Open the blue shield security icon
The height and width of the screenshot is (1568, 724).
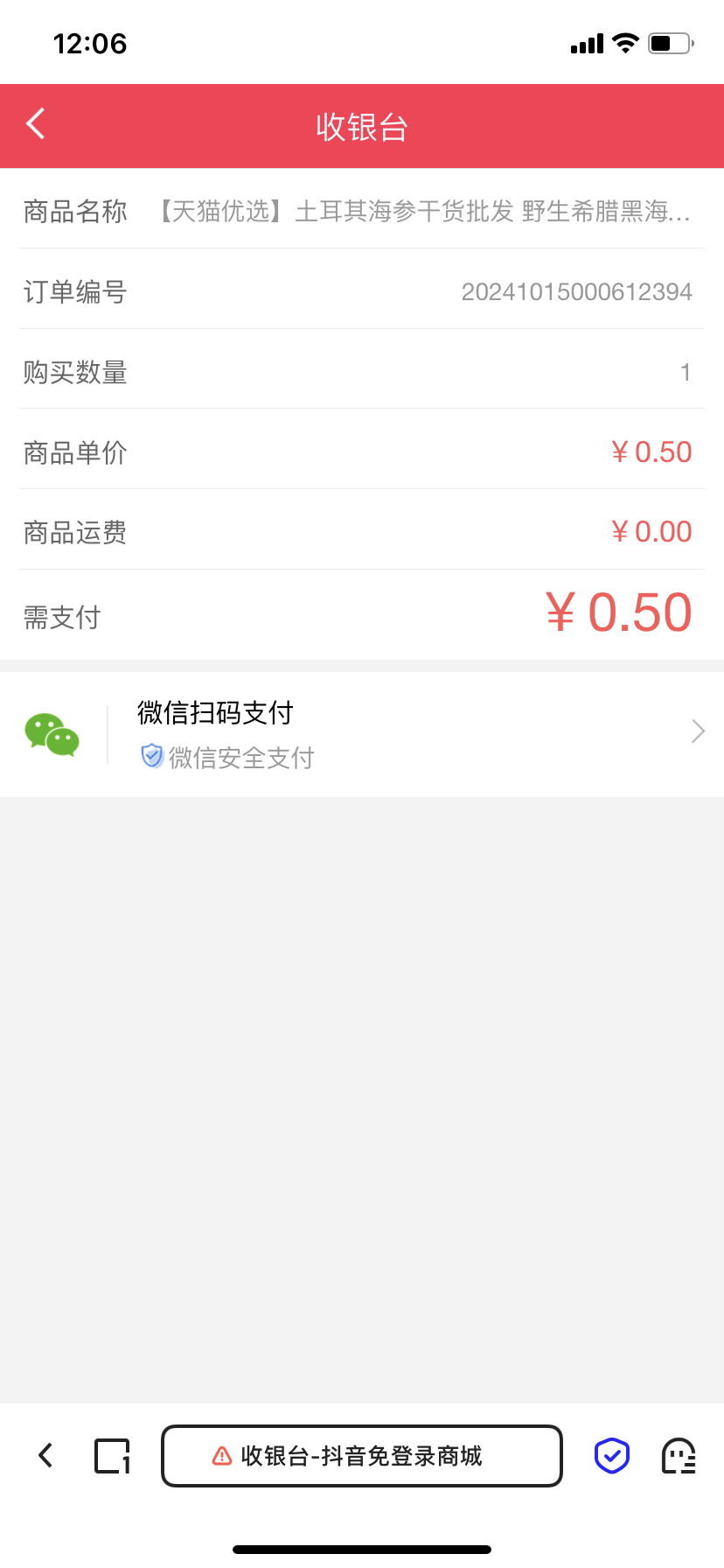point(612,1456)
